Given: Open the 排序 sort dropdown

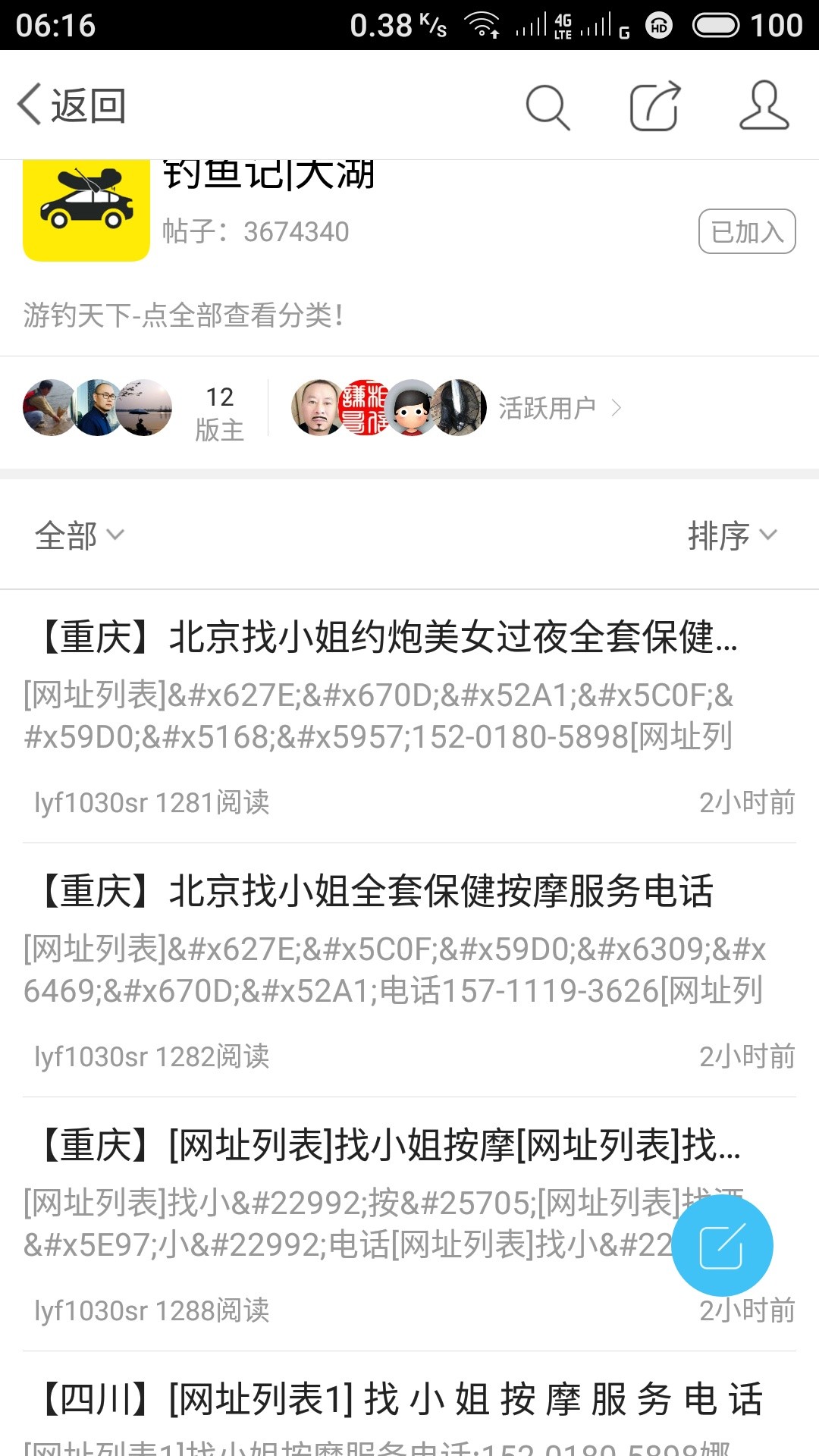Looking at the screenshot, I should 731,535.
